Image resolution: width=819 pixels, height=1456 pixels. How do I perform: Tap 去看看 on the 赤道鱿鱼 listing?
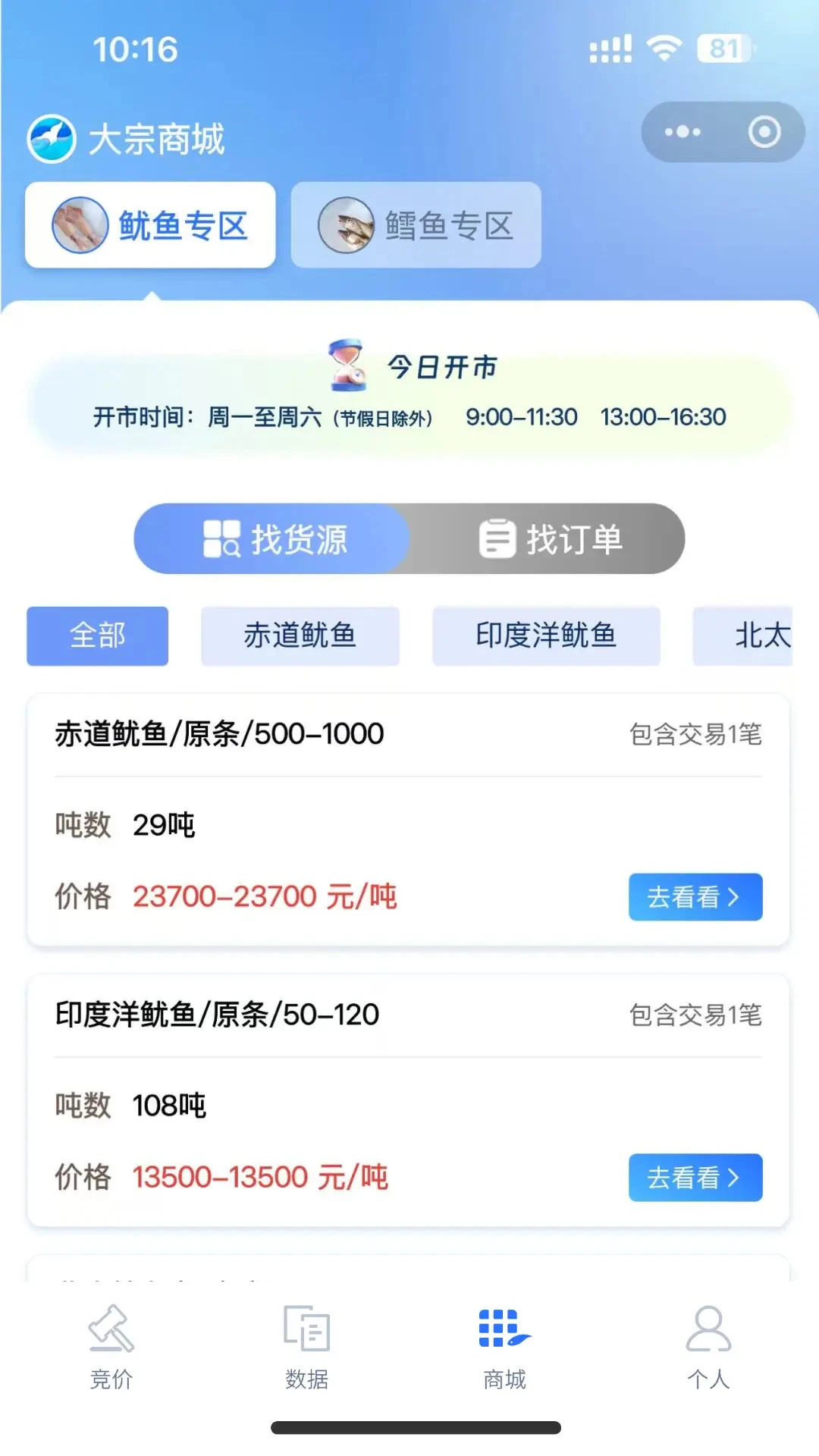click(695, 897)
